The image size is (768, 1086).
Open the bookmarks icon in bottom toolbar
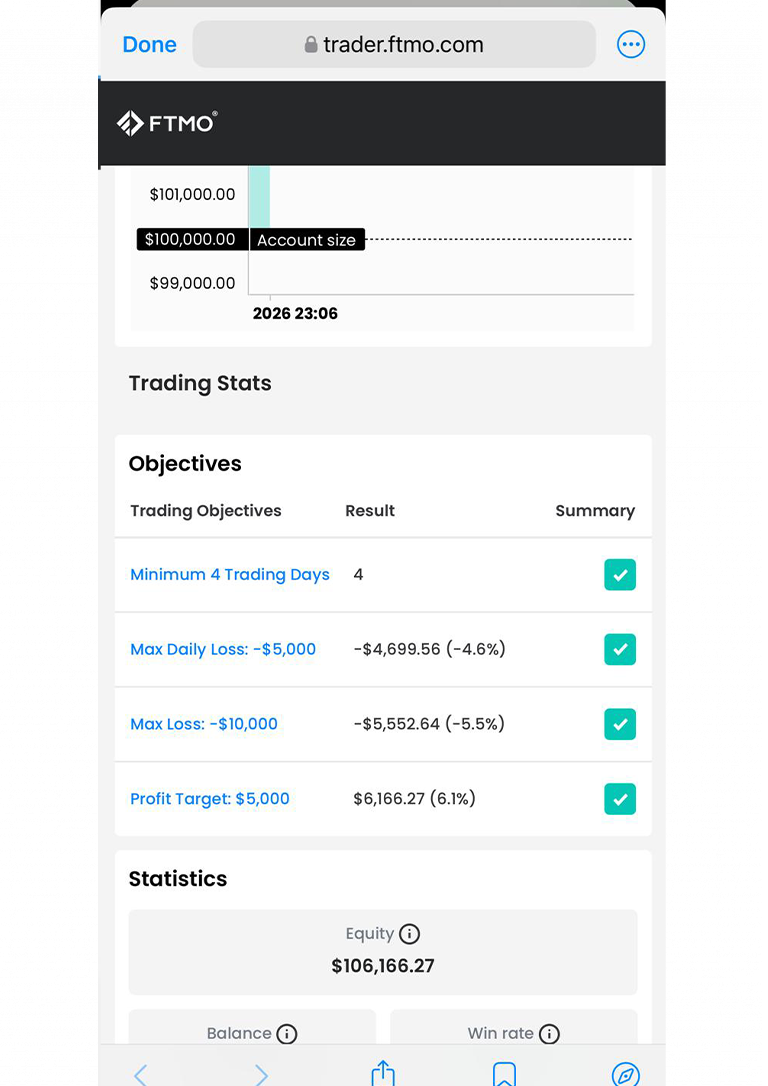coord(504,1075)
